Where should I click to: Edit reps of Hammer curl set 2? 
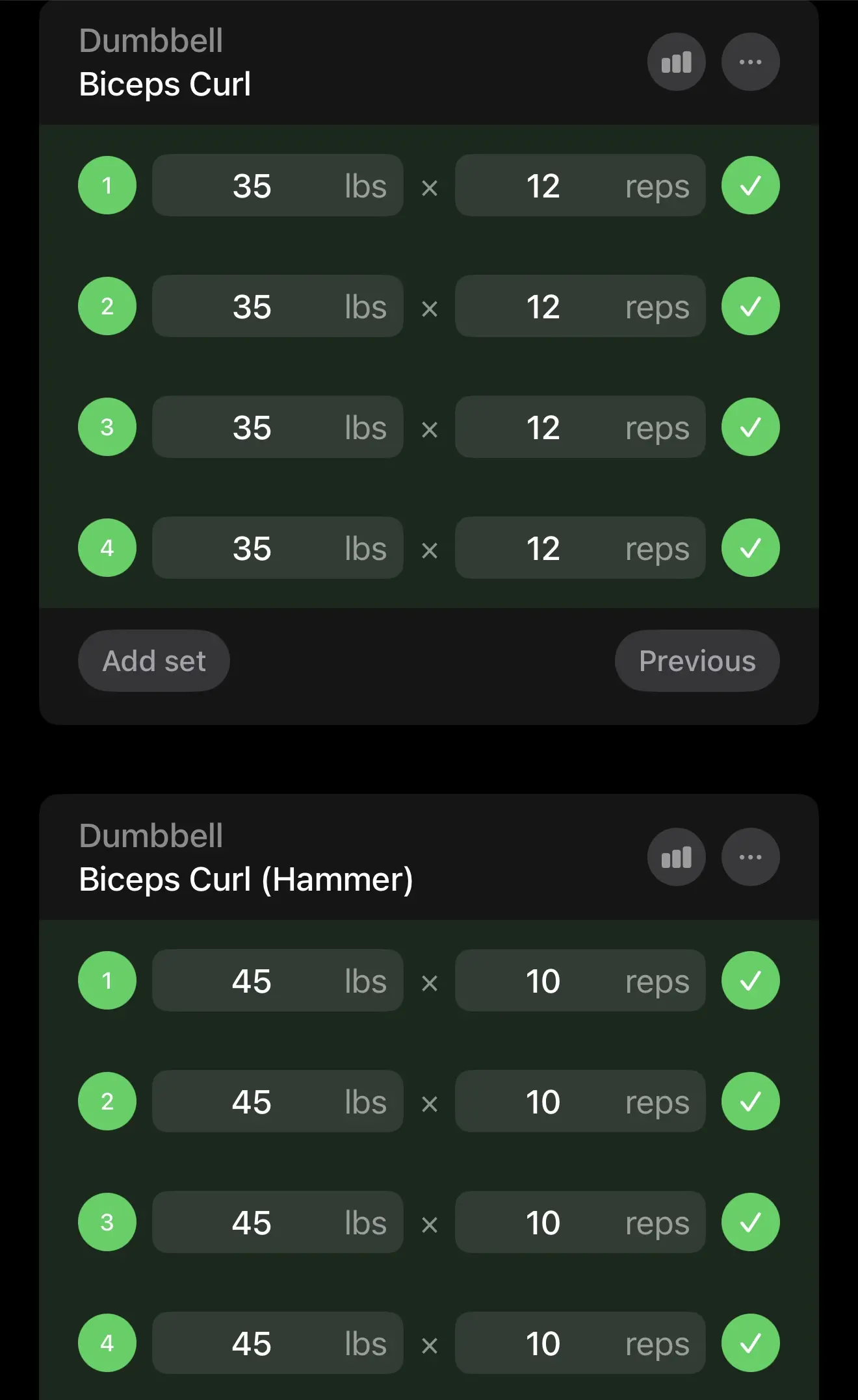pos(580,1102)
